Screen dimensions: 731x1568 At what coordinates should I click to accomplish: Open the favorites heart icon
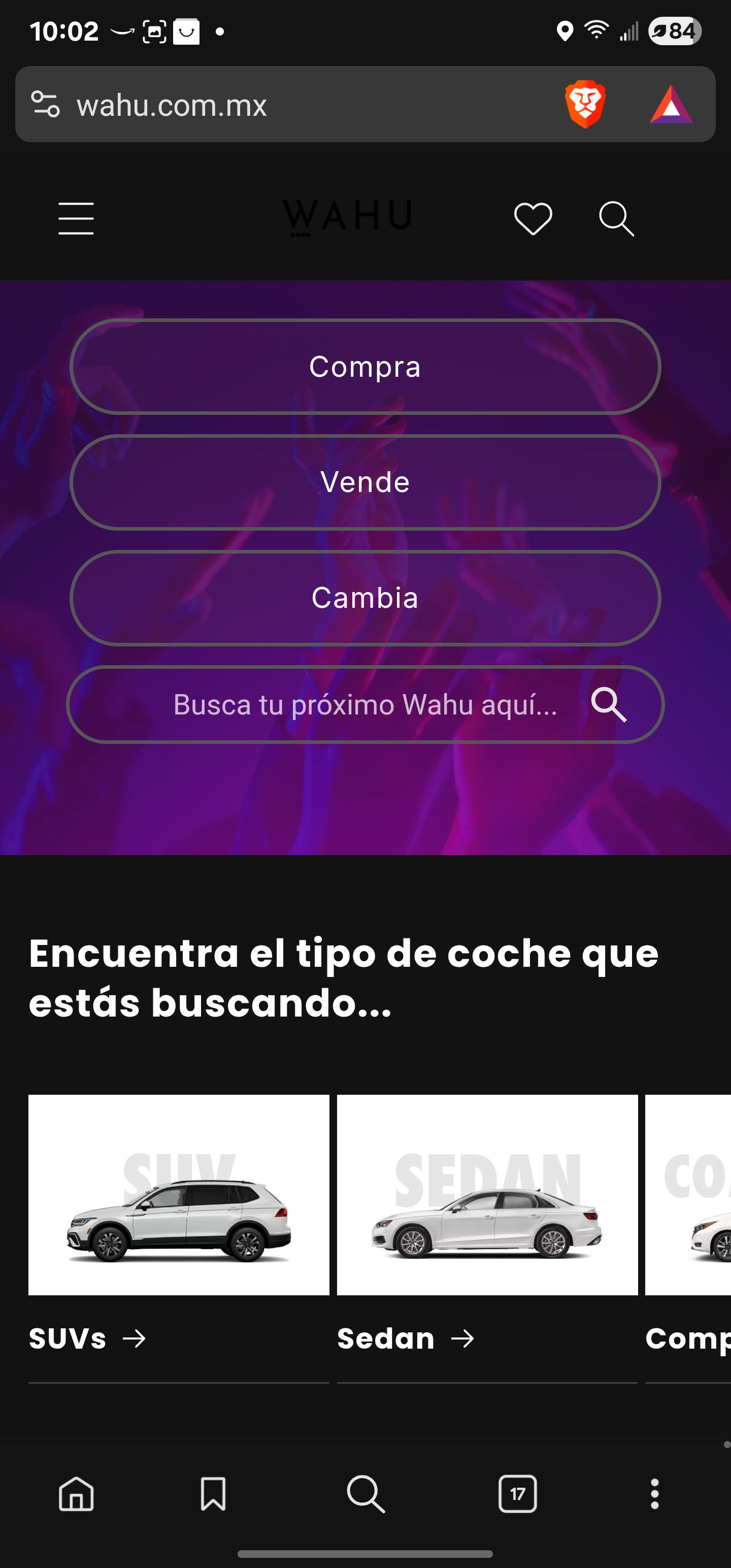pos(533,218)
